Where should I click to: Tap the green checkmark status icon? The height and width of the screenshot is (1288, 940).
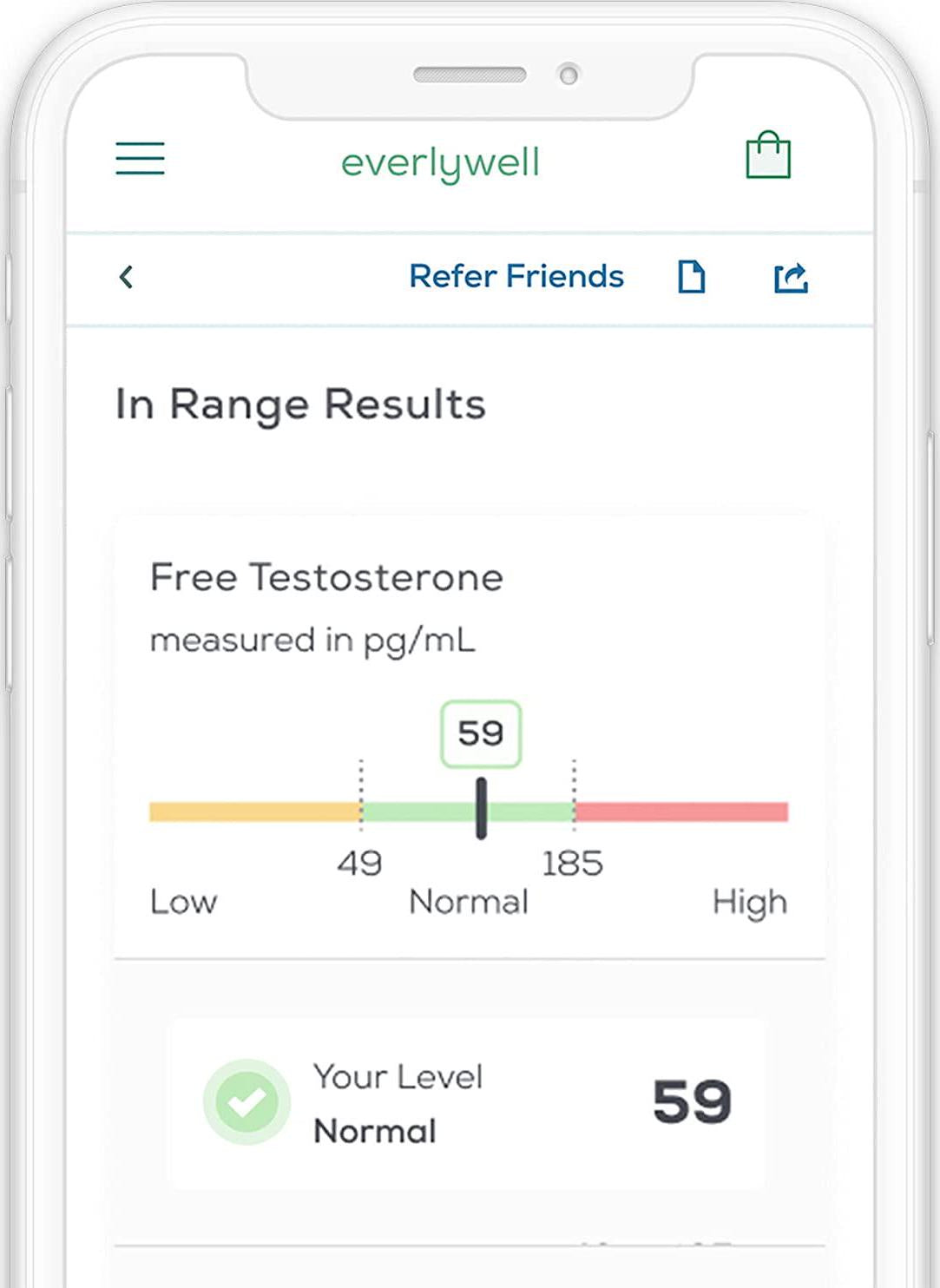247,1101
